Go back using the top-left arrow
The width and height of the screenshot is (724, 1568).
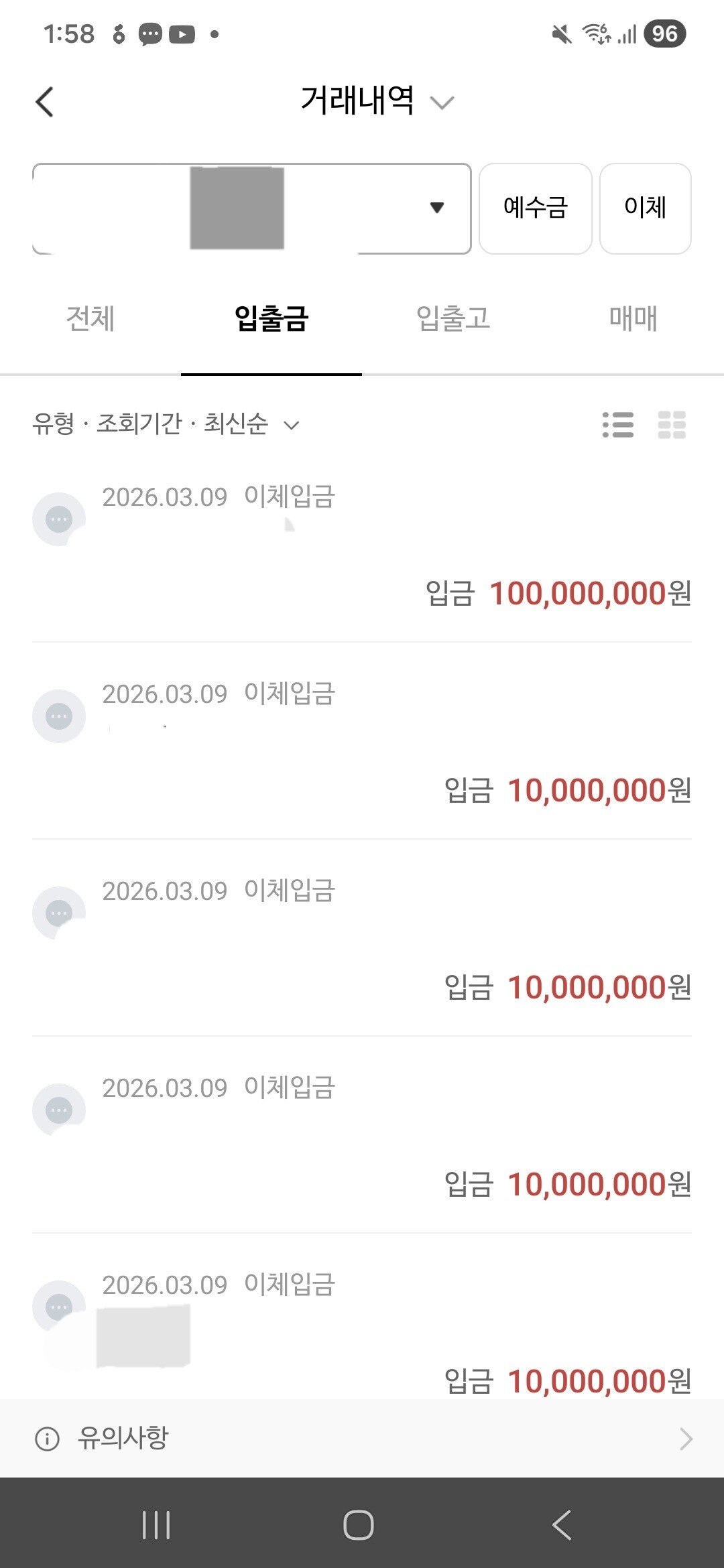pos(44,103)
